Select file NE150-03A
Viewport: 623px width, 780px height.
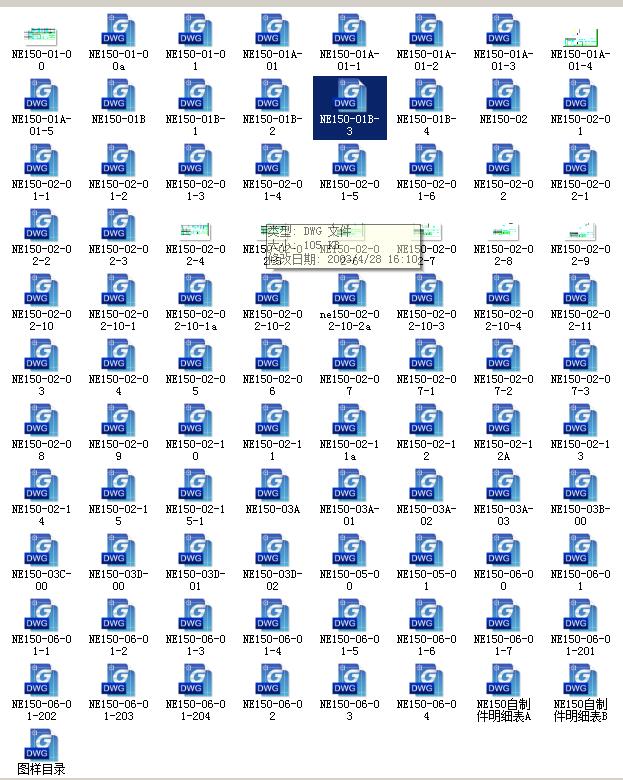pyautogui.click(x=272, y=487)
